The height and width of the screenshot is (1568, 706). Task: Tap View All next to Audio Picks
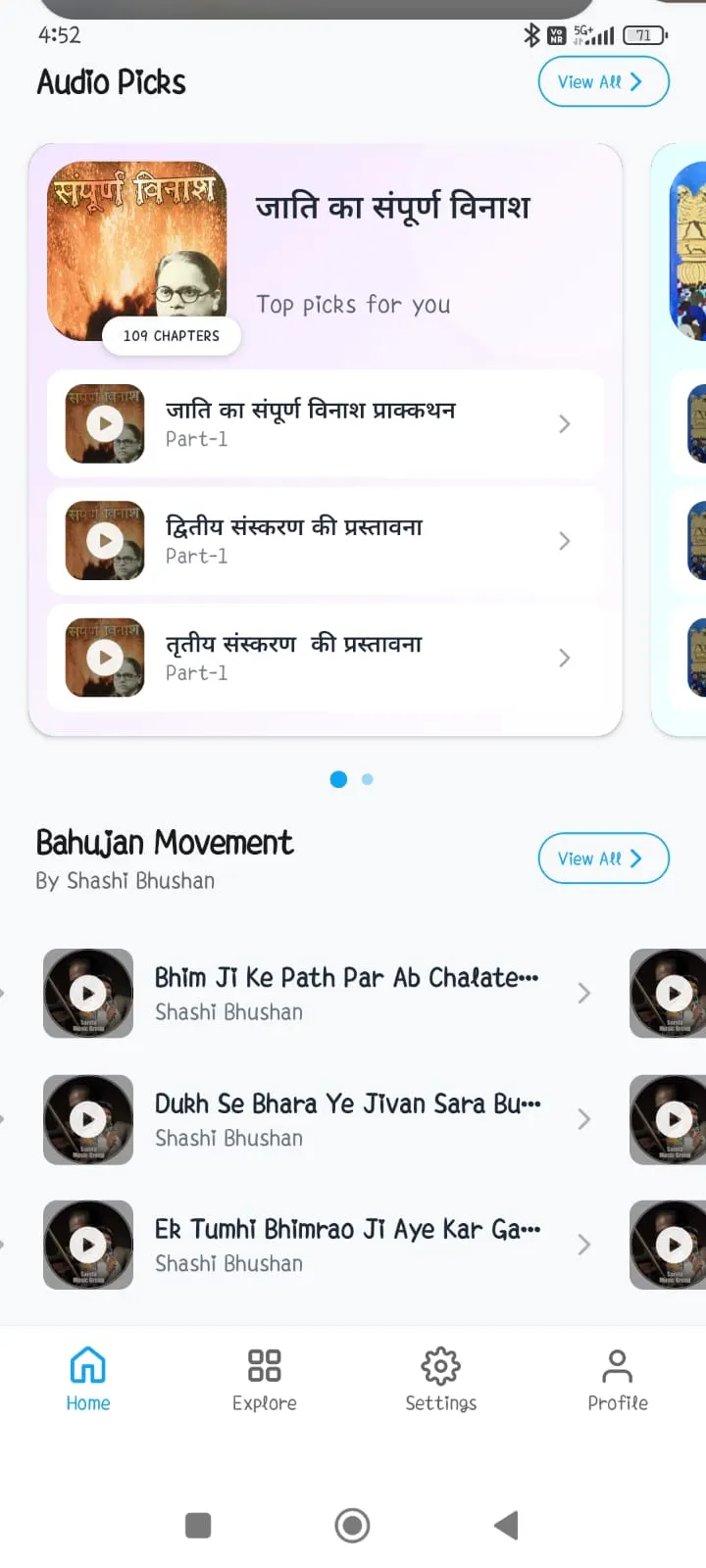point(603,82)
